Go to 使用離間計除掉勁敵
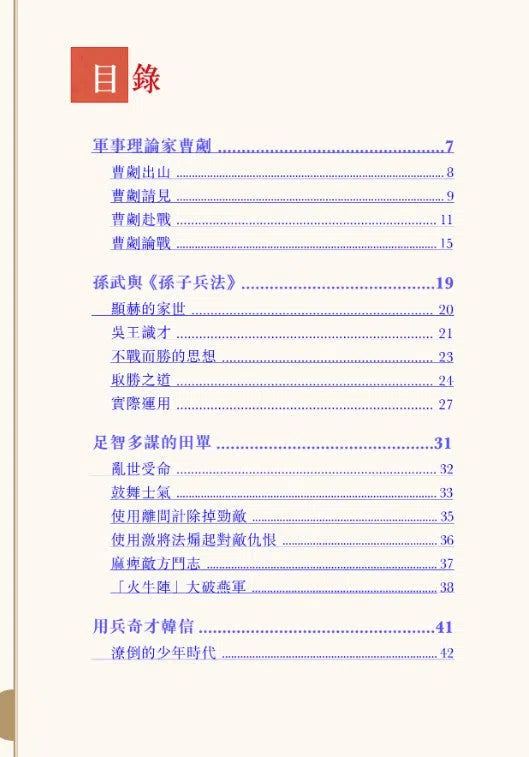The image size is (529, 757). 282,516
